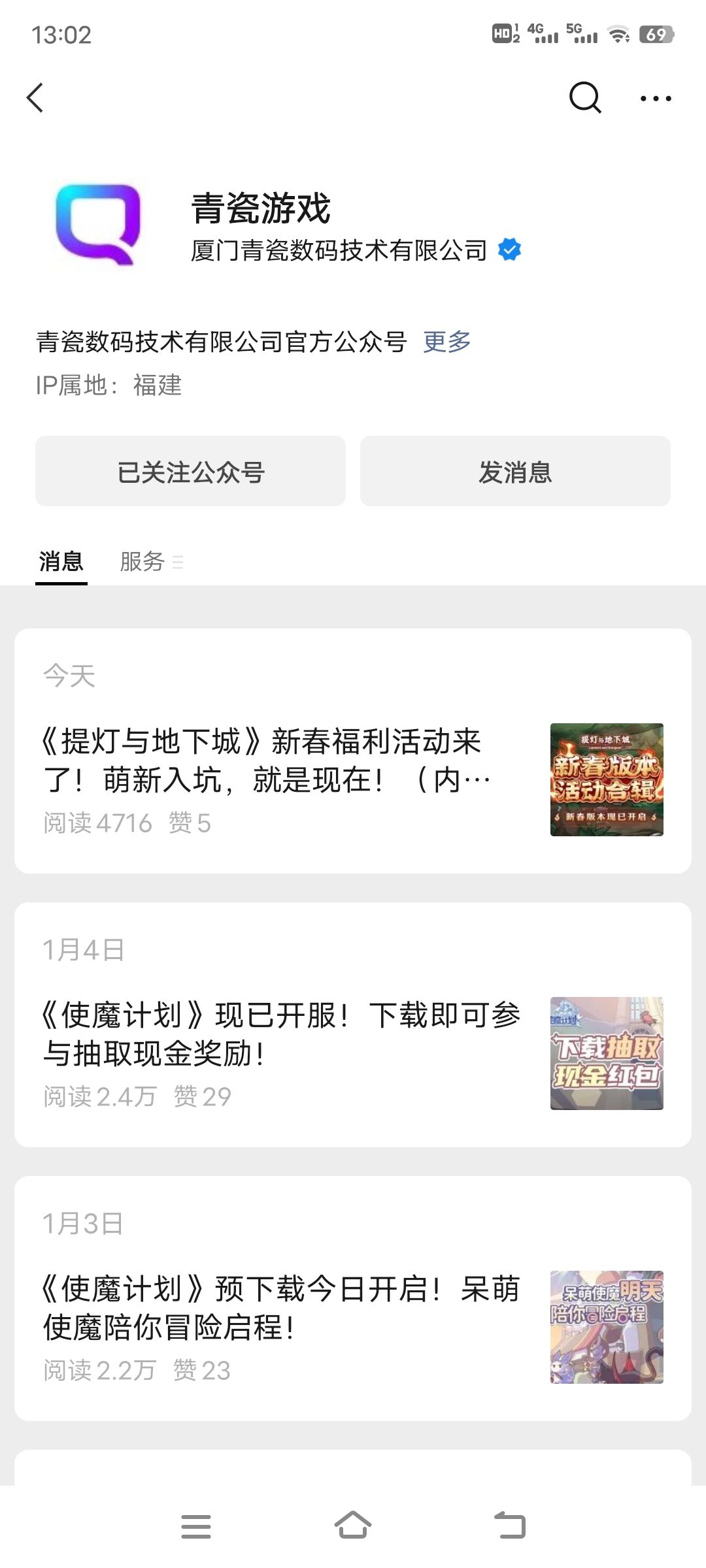Tap the 已关注公众号 button
The width and height of the screenshot is (706, 1568).
point(190,471)
